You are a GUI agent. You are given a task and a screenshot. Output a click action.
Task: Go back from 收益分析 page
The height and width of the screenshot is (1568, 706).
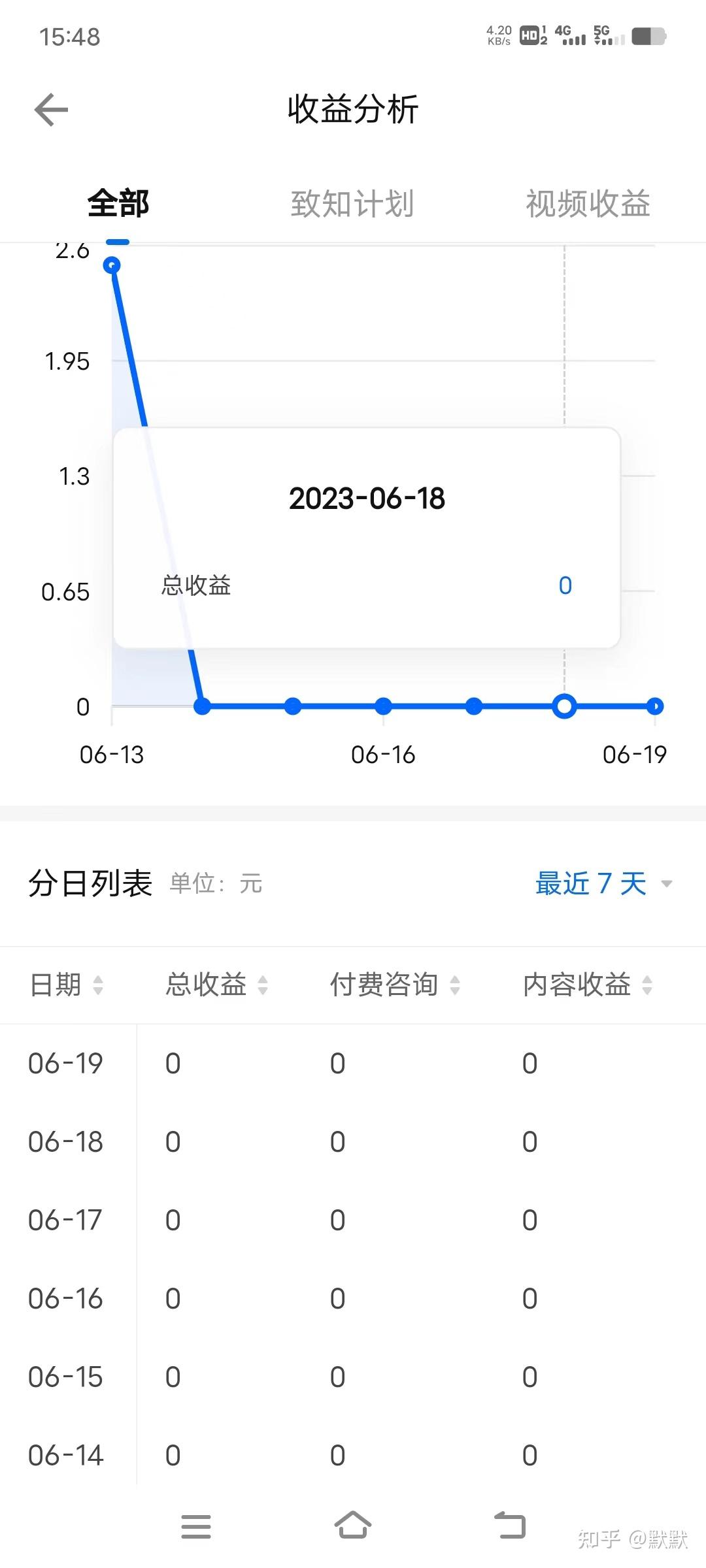pos(51,109)
